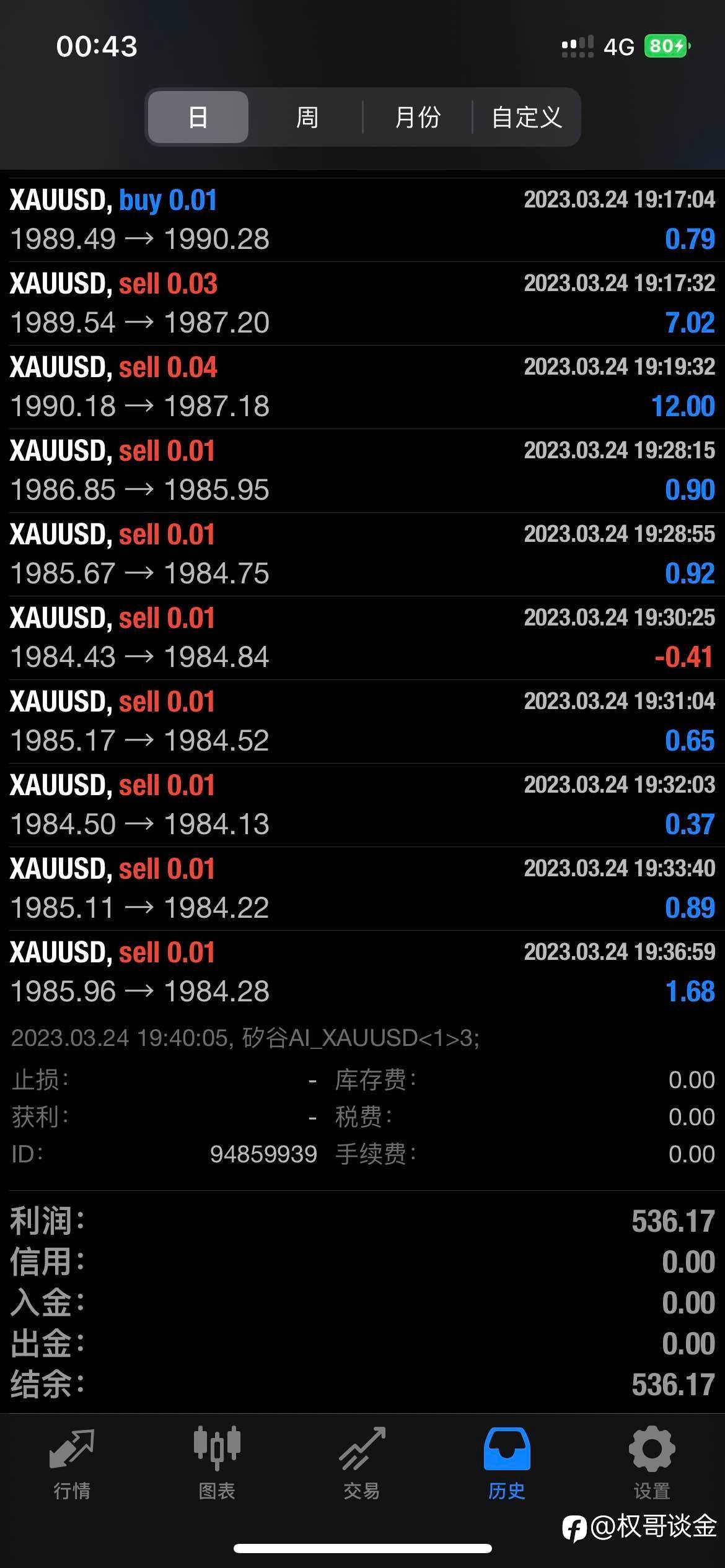Open the sell trade closed at 19:28:55
Image resolution: width=725 pixels, height=1568 pixels.
(x=362, y=554)
